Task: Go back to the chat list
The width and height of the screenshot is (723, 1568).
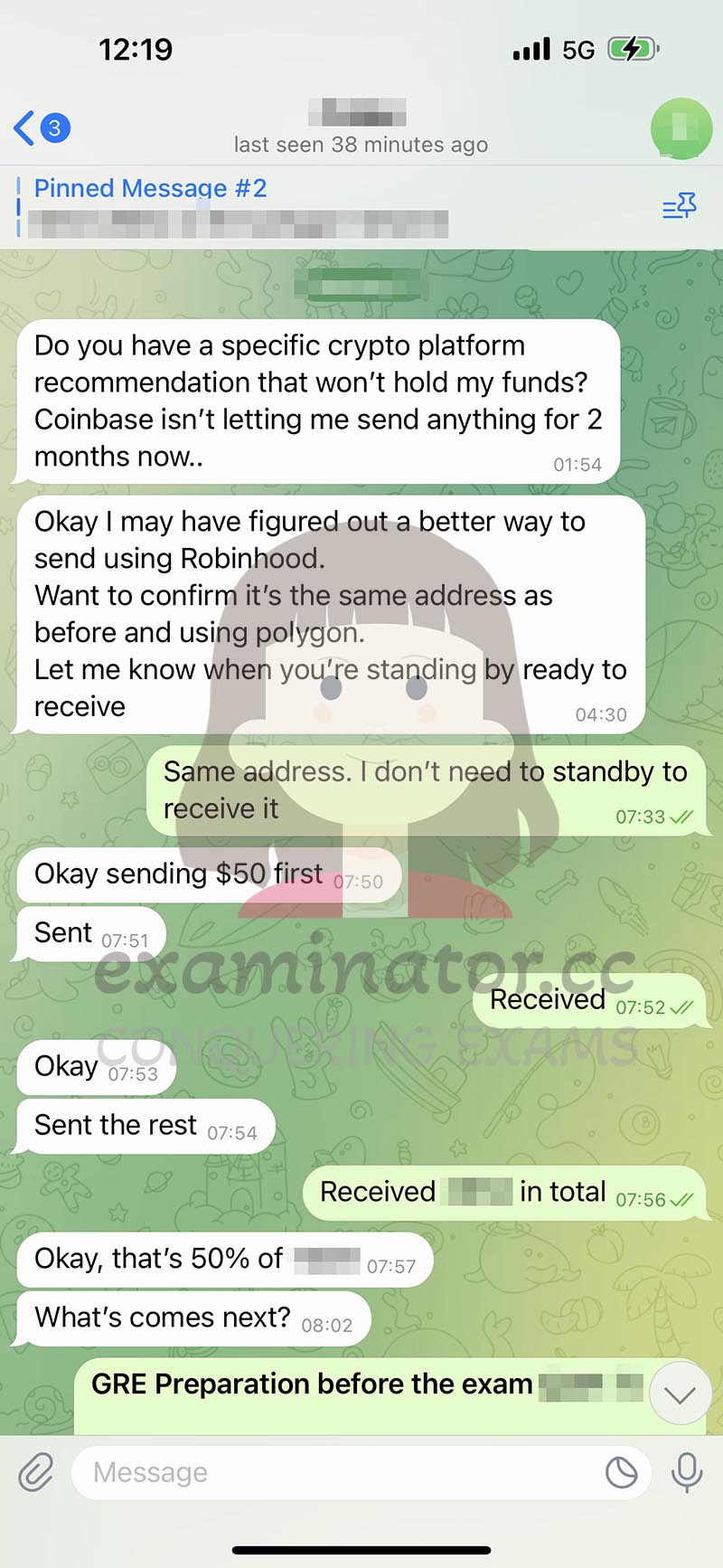Action: click(x=42, y=128)
